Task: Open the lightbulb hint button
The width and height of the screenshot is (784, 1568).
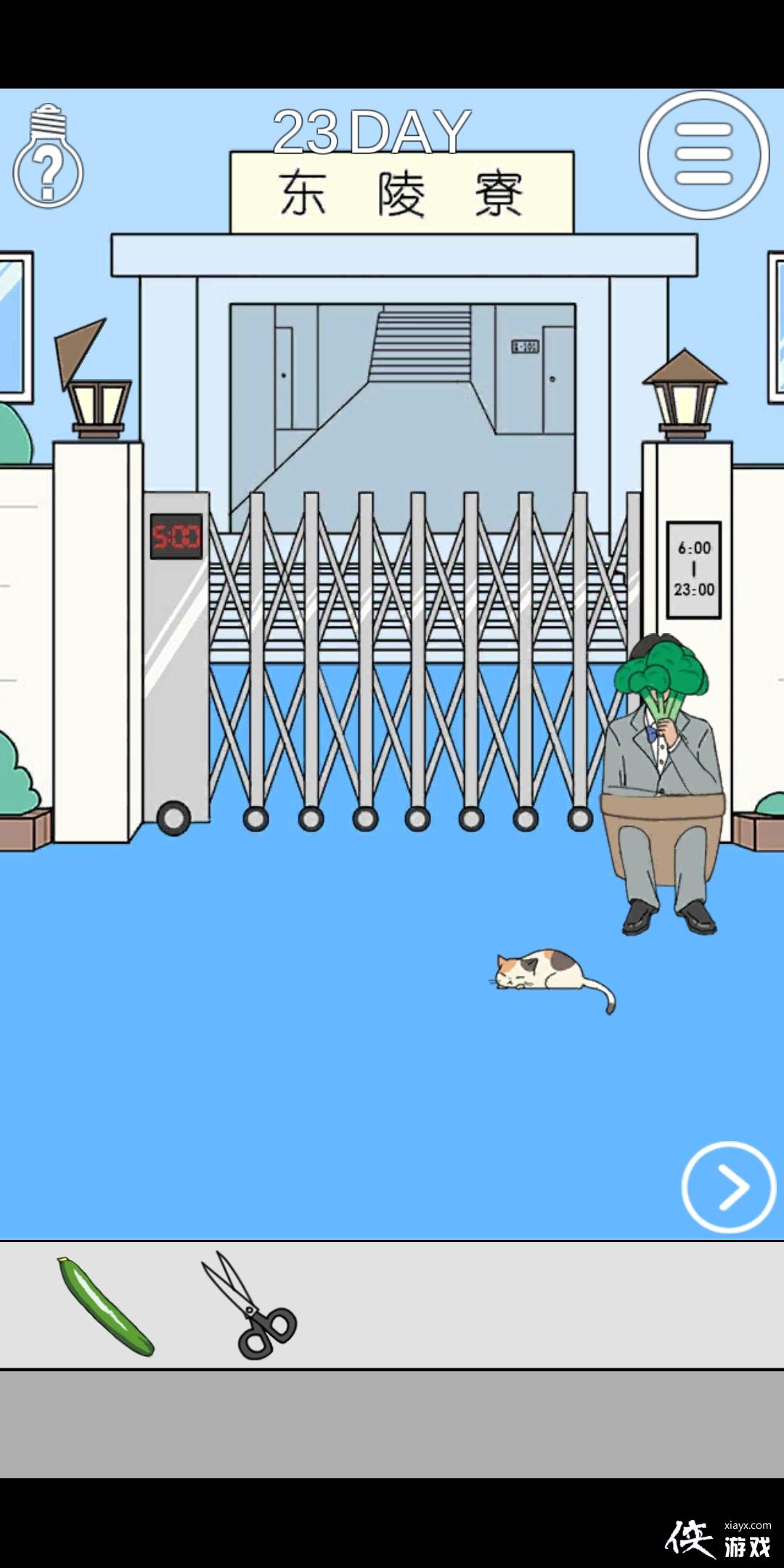Action: [48, 157]
